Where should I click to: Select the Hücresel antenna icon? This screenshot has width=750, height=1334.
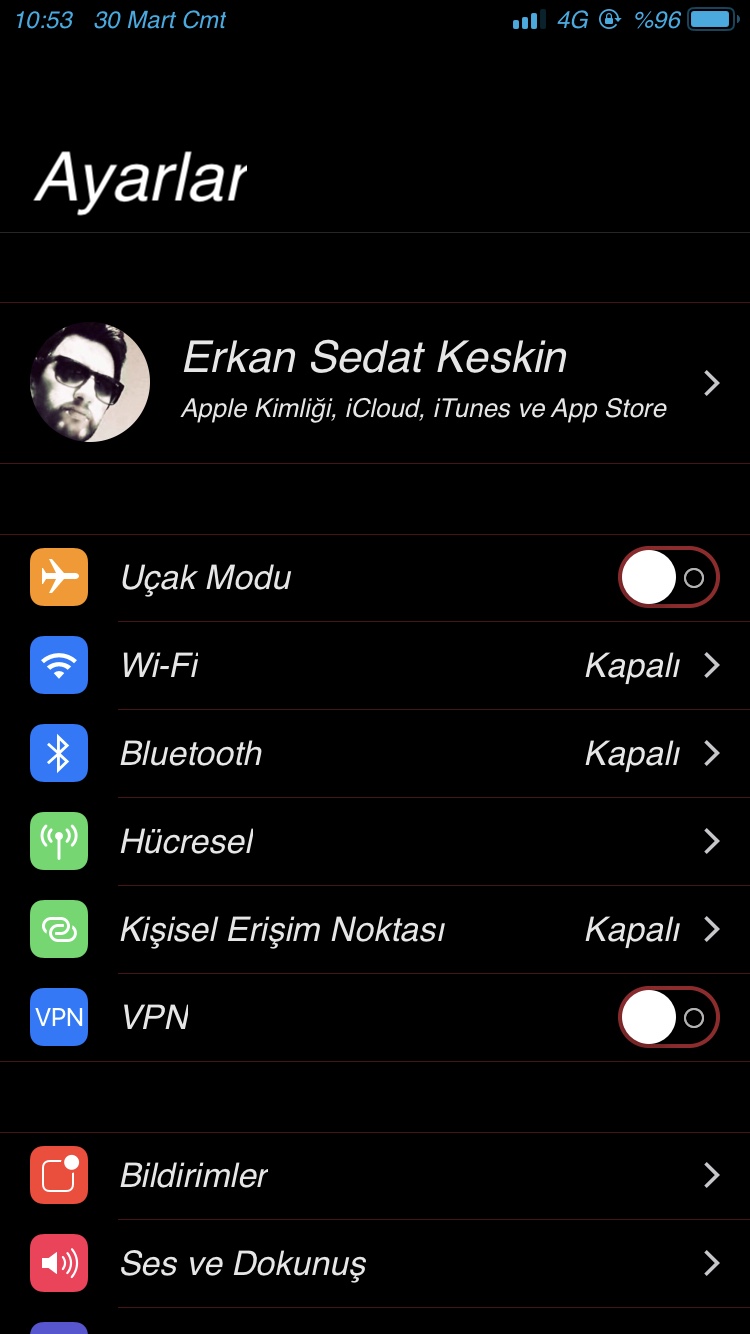(x=58, y=841)
